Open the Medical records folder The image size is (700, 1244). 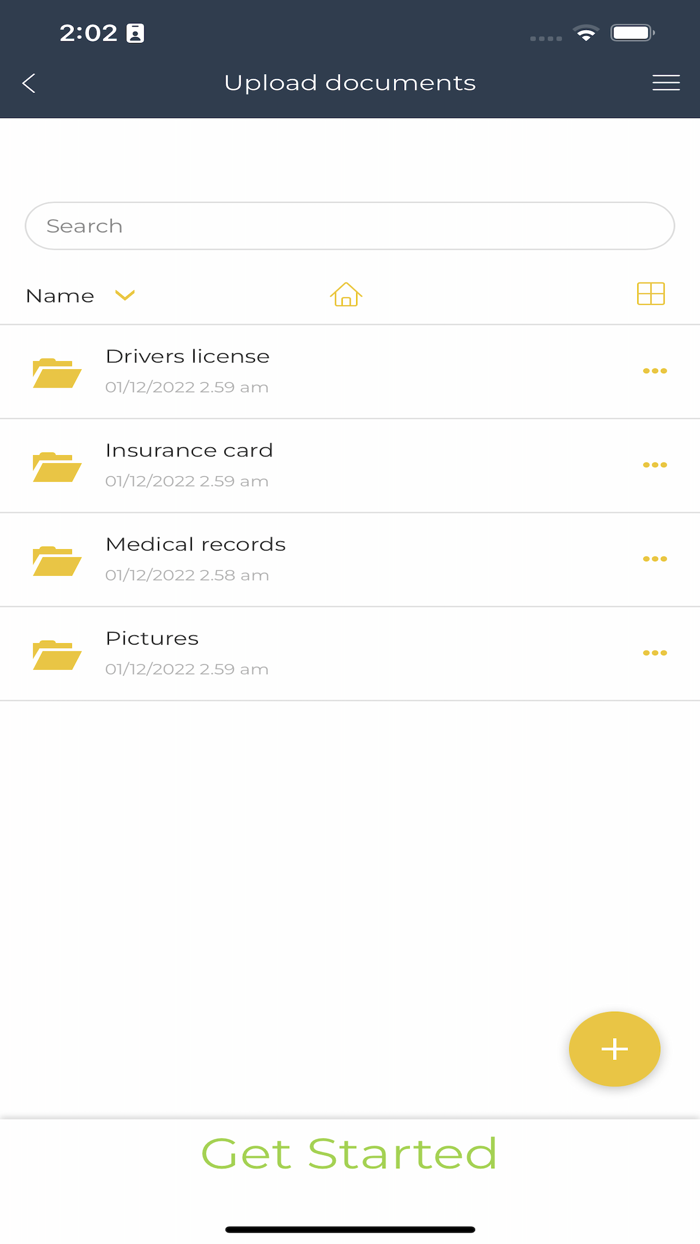(x=195, y=558)
